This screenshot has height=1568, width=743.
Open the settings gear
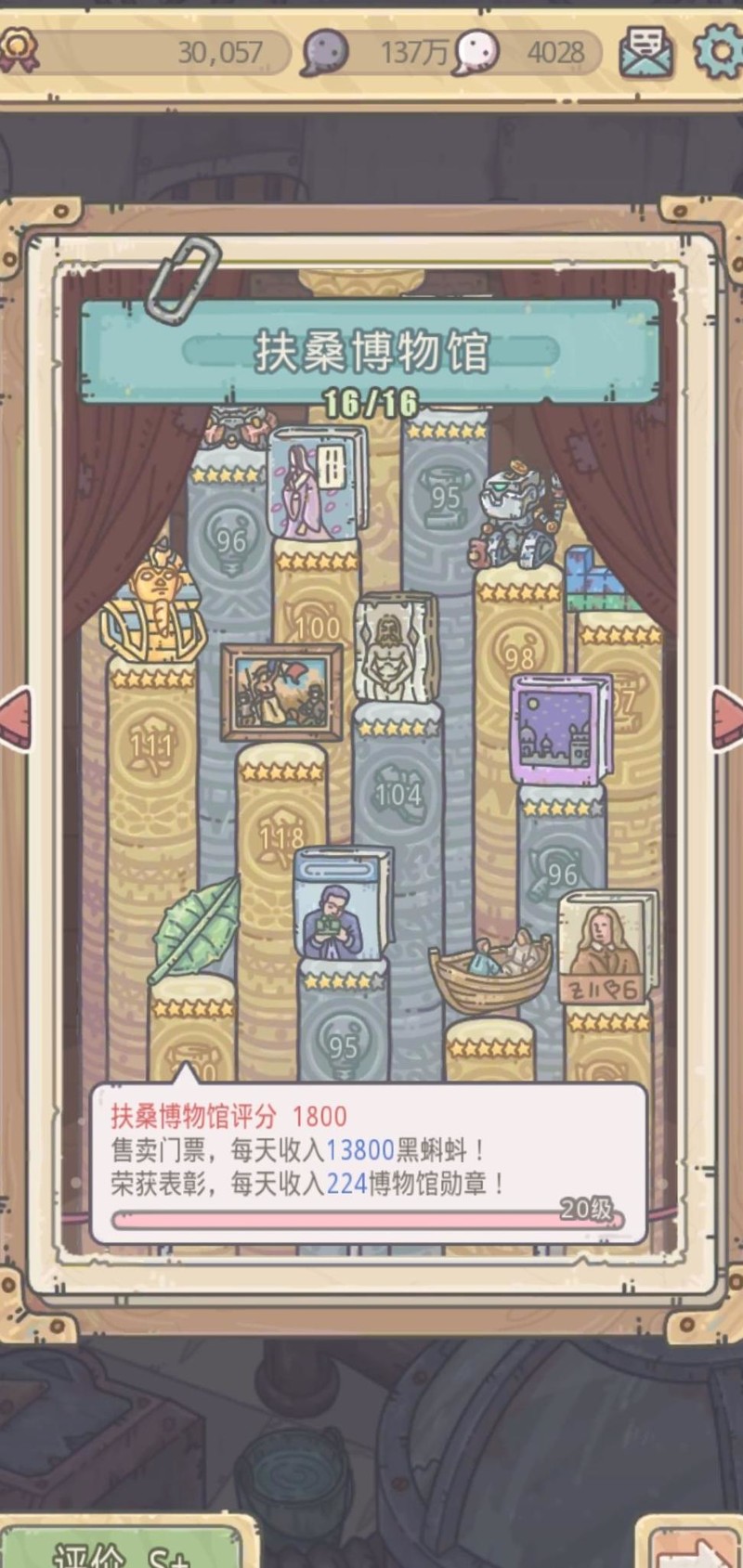[x=718, y=52]
